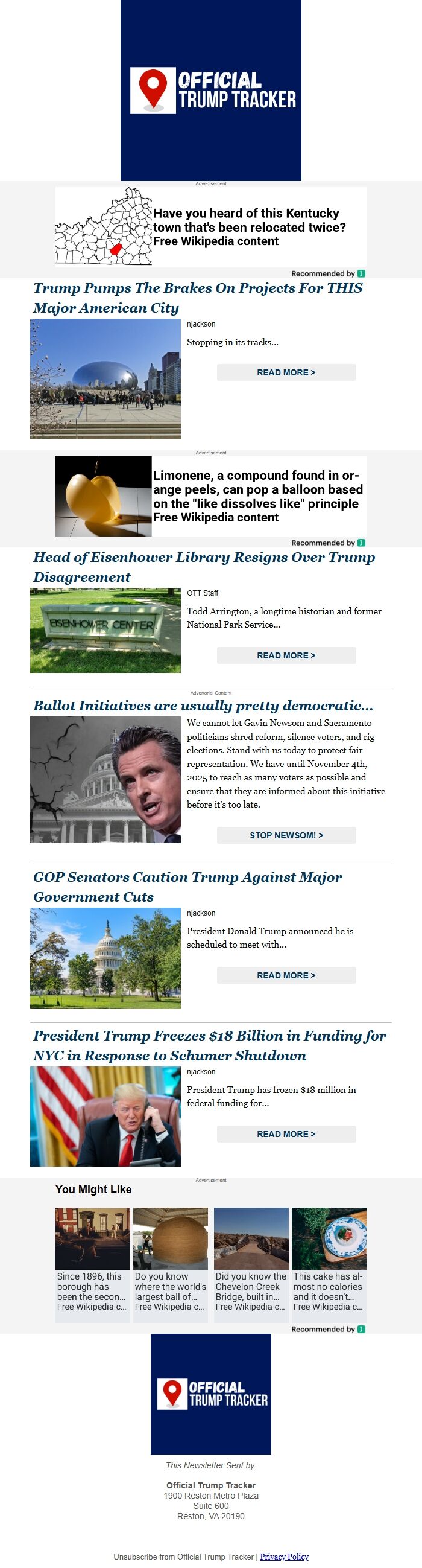422x1568 pixels.
Task: Unsubscribe from Official Trump Tracker
Action: [x=183, y=1557]
